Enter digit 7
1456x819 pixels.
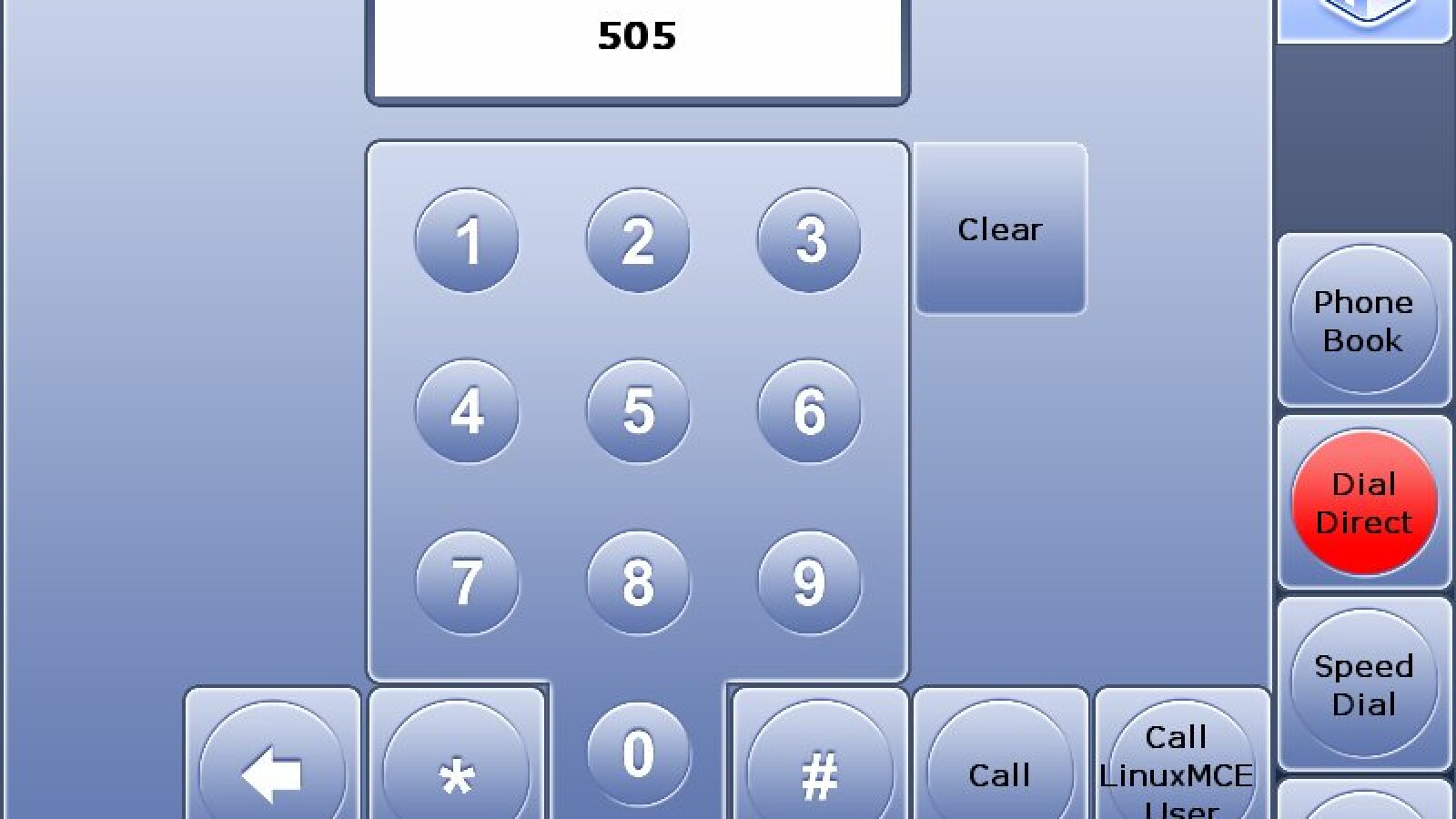pyautogui.click(x=467, y=582)
